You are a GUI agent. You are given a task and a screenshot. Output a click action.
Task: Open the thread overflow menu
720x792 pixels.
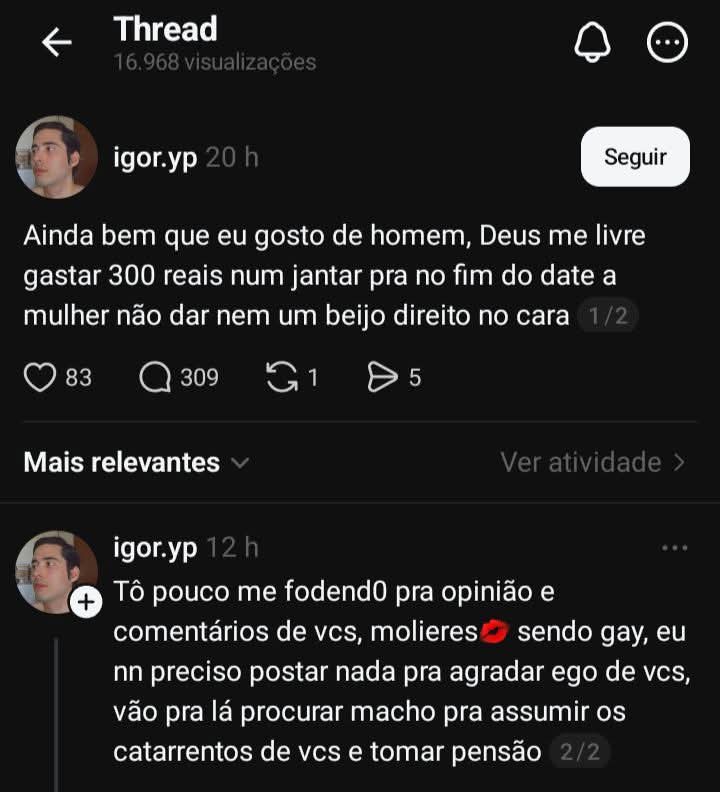[667, 42]
